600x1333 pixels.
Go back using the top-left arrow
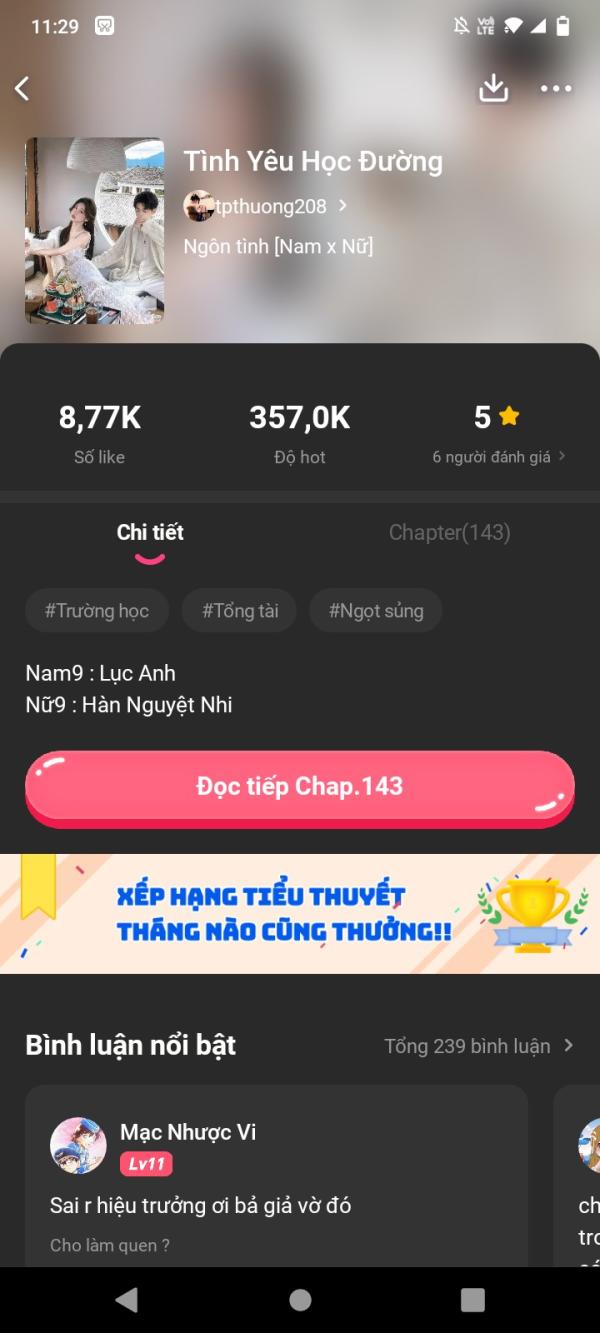[23, 89]
